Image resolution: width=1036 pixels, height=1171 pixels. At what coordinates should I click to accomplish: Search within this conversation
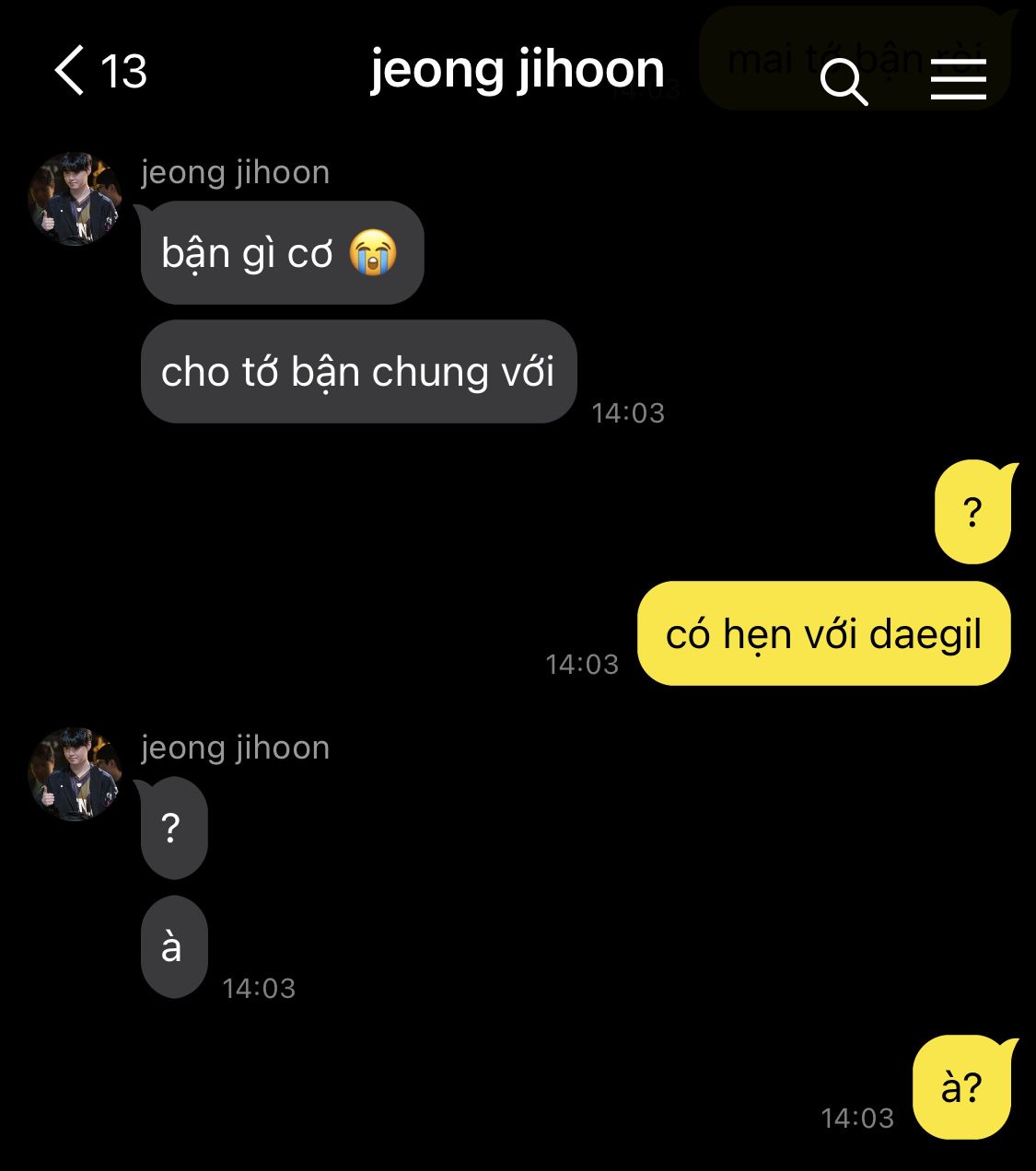[x=844, y=81]
